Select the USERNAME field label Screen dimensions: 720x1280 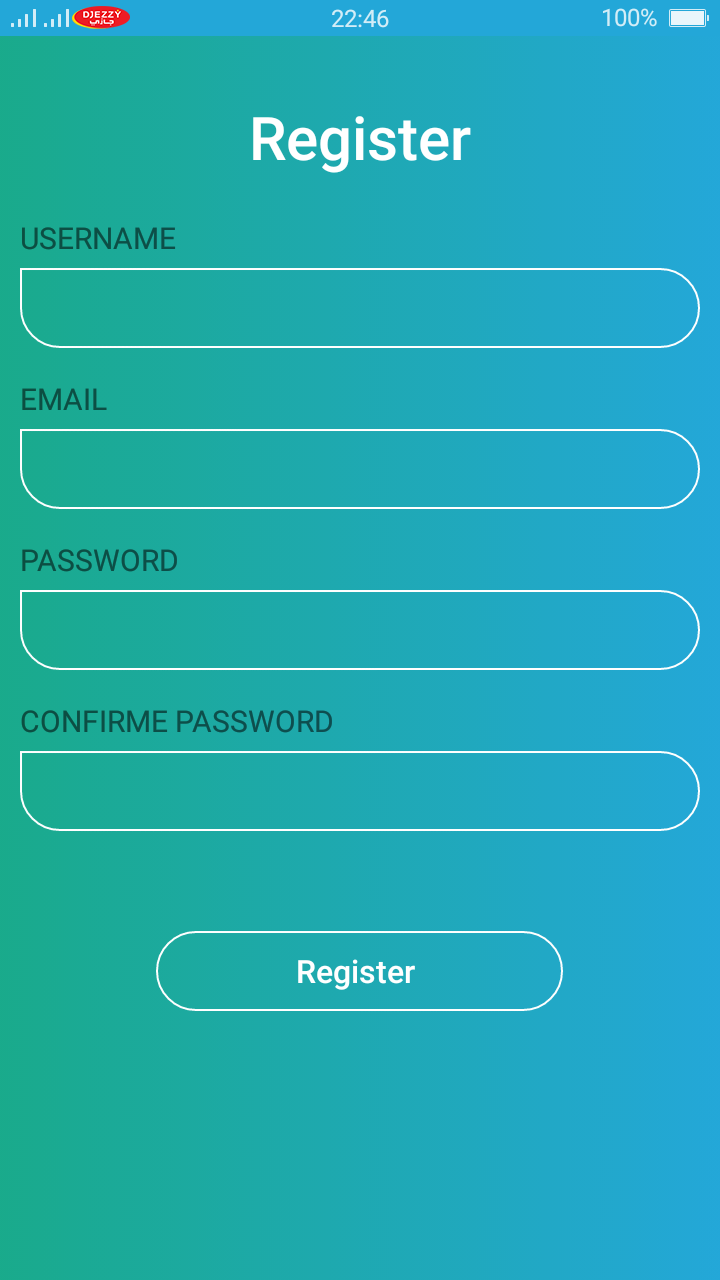(98, 239)
